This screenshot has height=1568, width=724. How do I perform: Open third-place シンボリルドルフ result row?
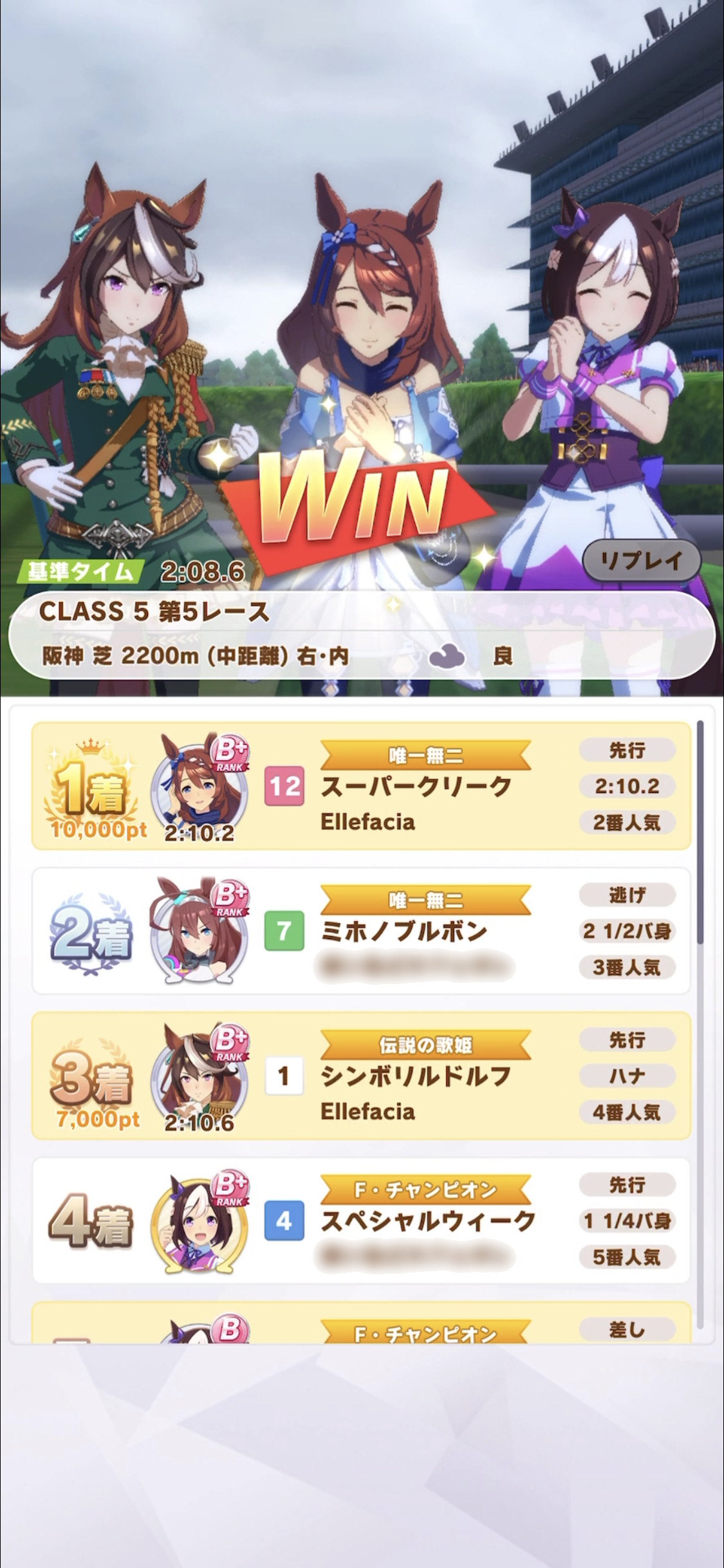[x=361, y=1076]
